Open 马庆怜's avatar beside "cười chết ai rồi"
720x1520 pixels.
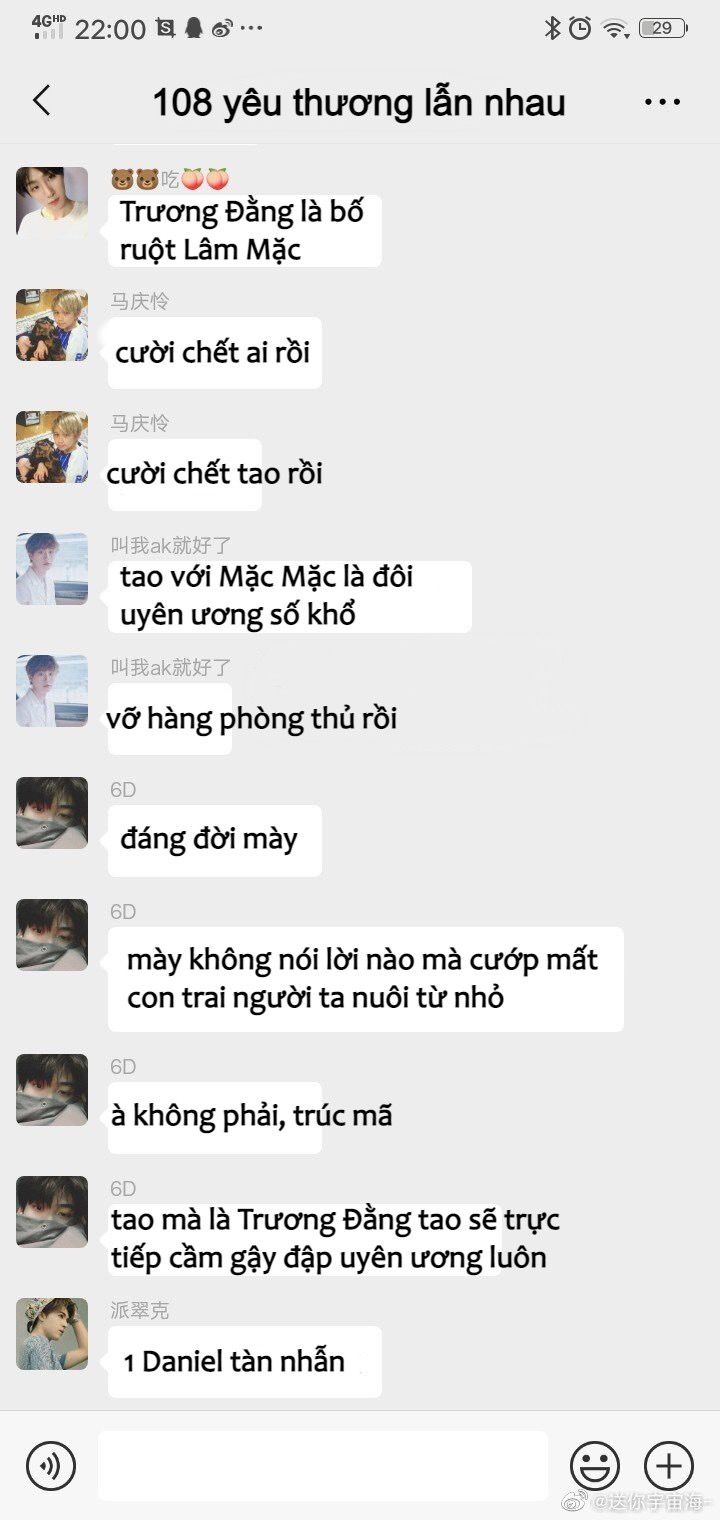52,325
